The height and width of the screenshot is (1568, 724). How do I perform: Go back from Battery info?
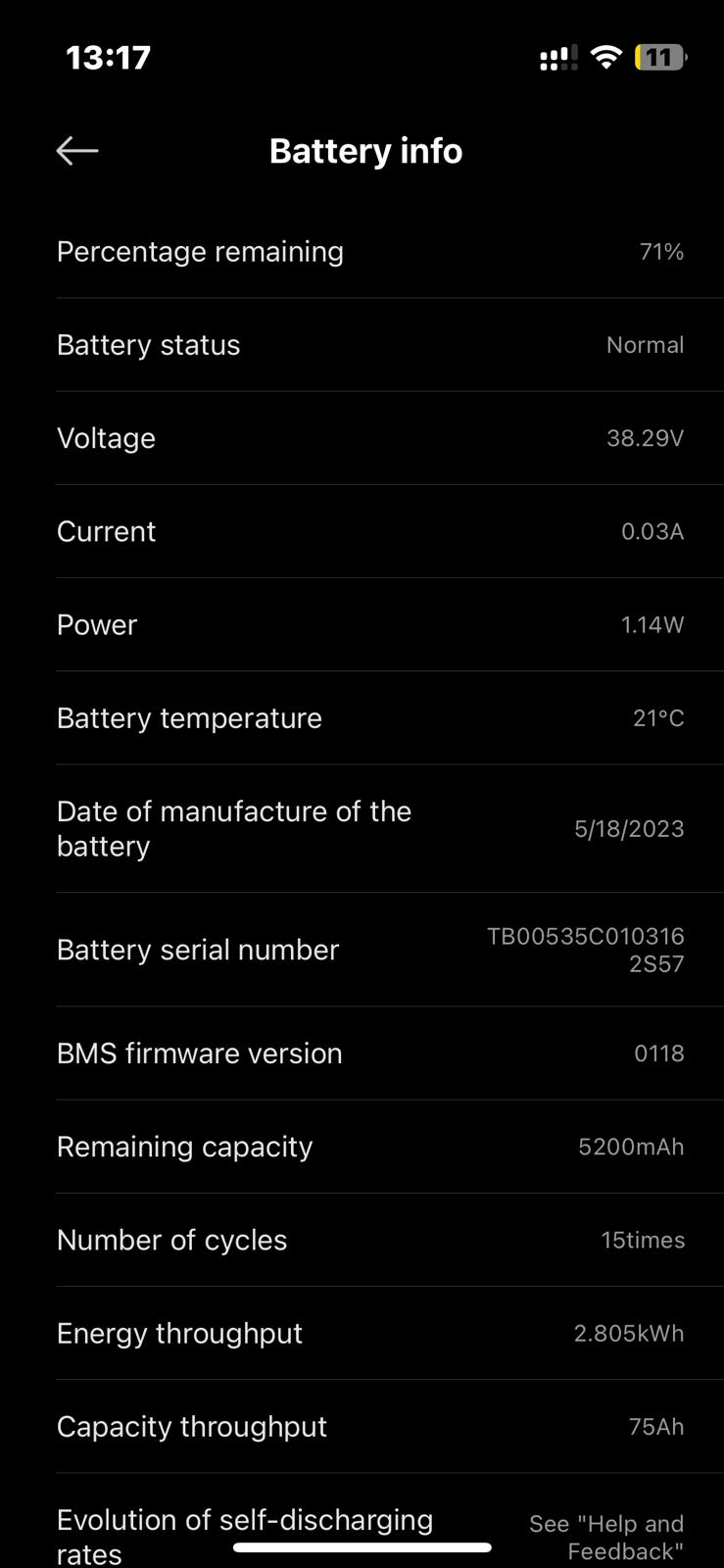(x=77, y=151)
